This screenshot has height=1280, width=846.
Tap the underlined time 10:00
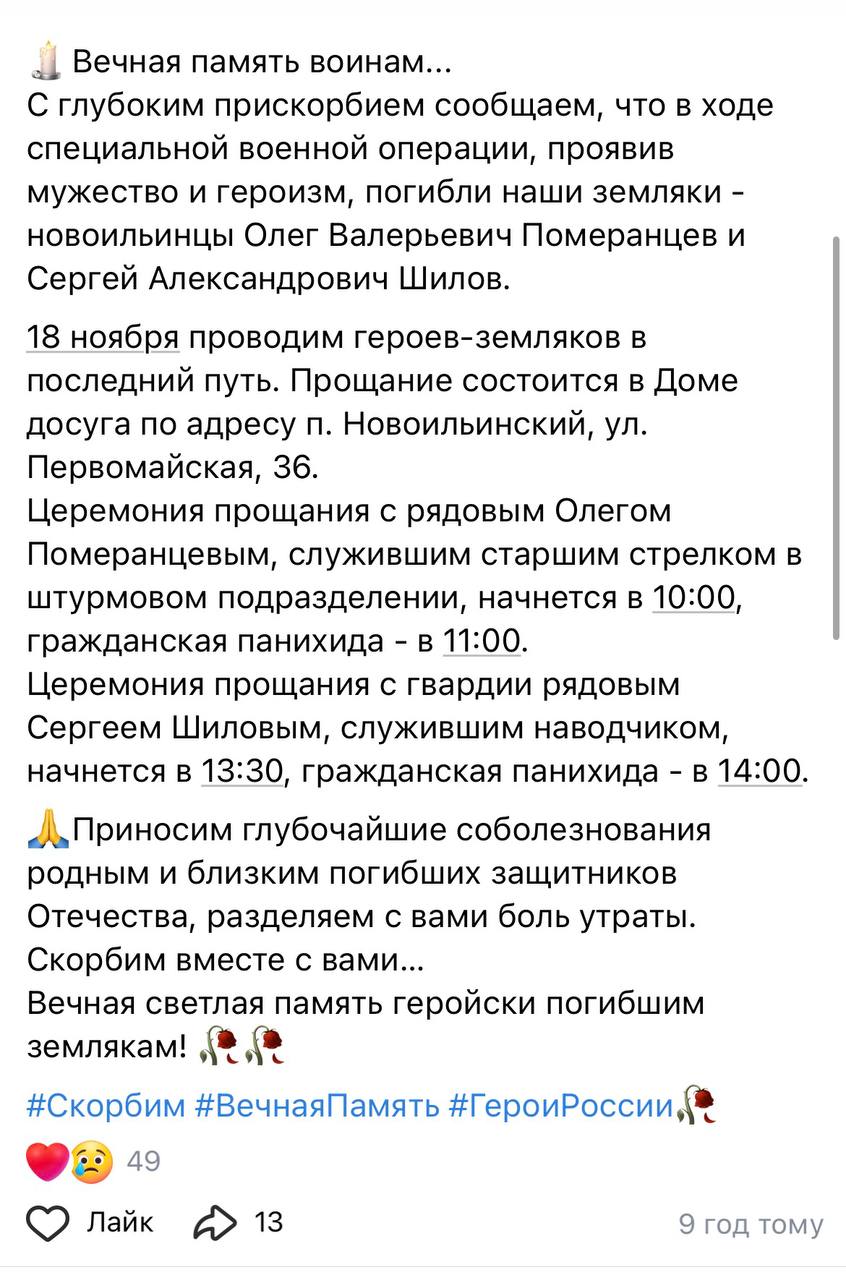[x=695, y=598]
